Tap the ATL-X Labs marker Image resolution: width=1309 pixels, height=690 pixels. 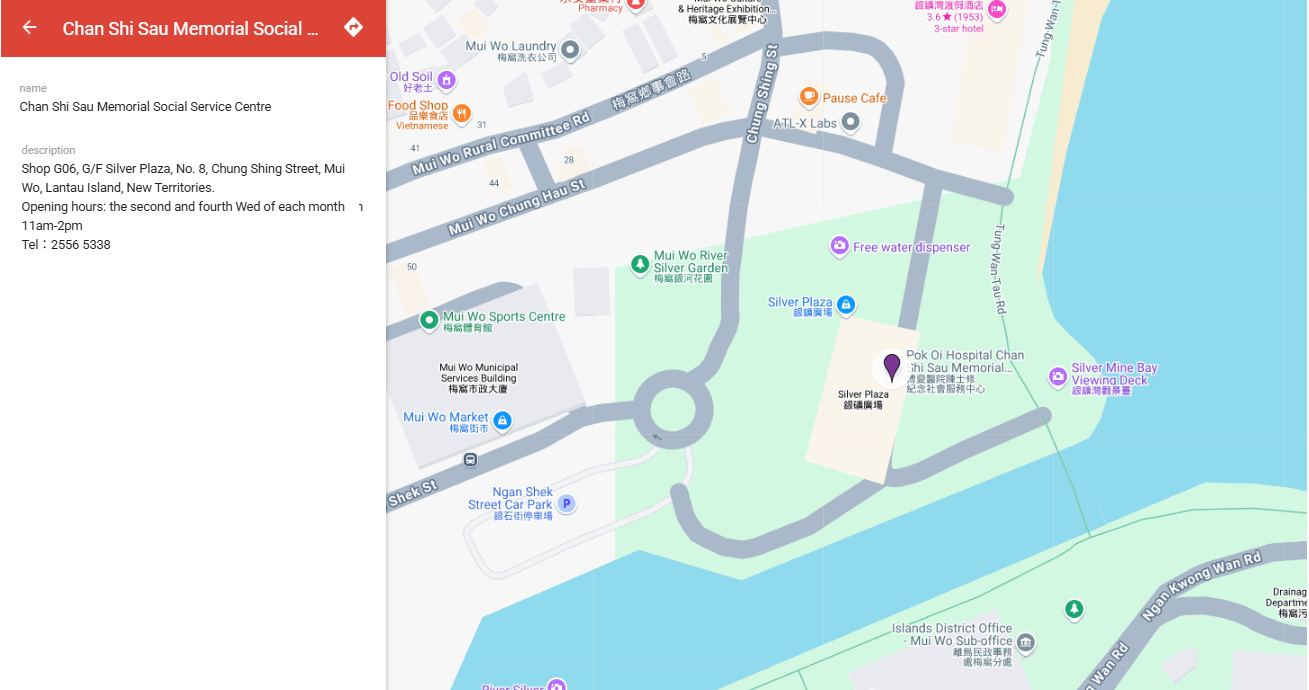click(850, 122)
